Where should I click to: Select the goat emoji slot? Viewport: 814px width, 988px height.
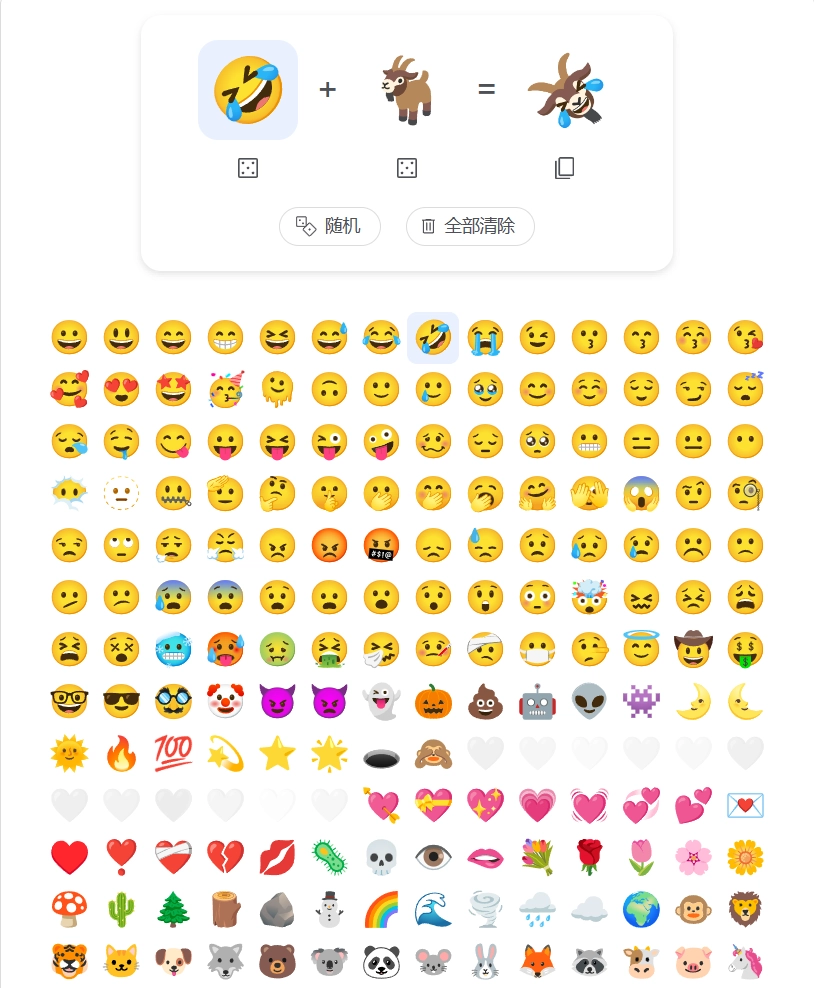coord(406,90)
